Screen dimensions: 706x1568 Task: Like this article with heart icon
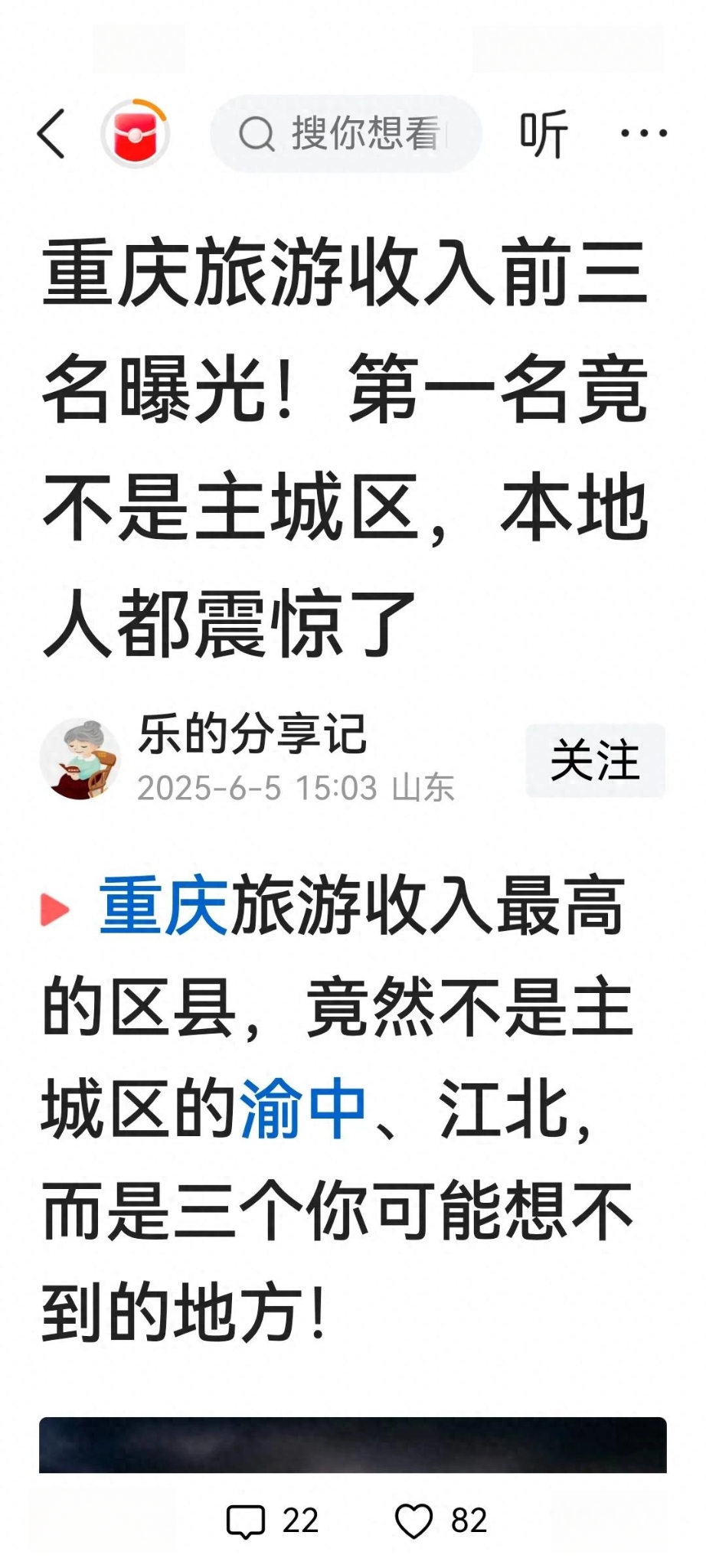(x=414, y=1521)
